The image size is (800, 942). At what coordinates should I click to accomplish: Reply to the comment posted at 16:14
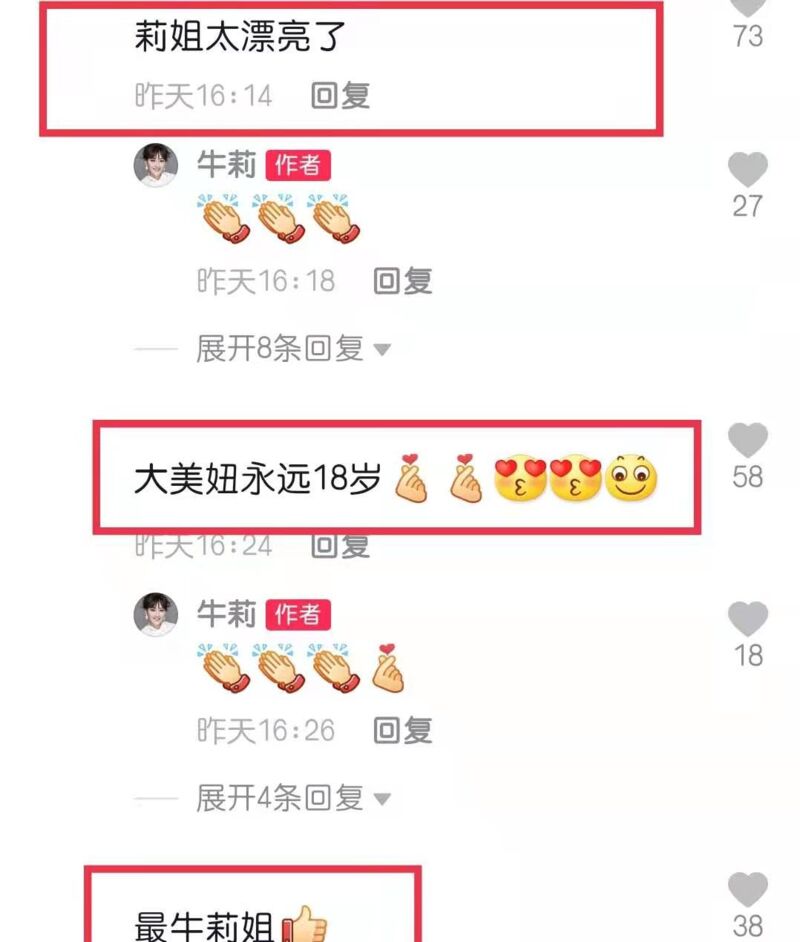[341, 96]
